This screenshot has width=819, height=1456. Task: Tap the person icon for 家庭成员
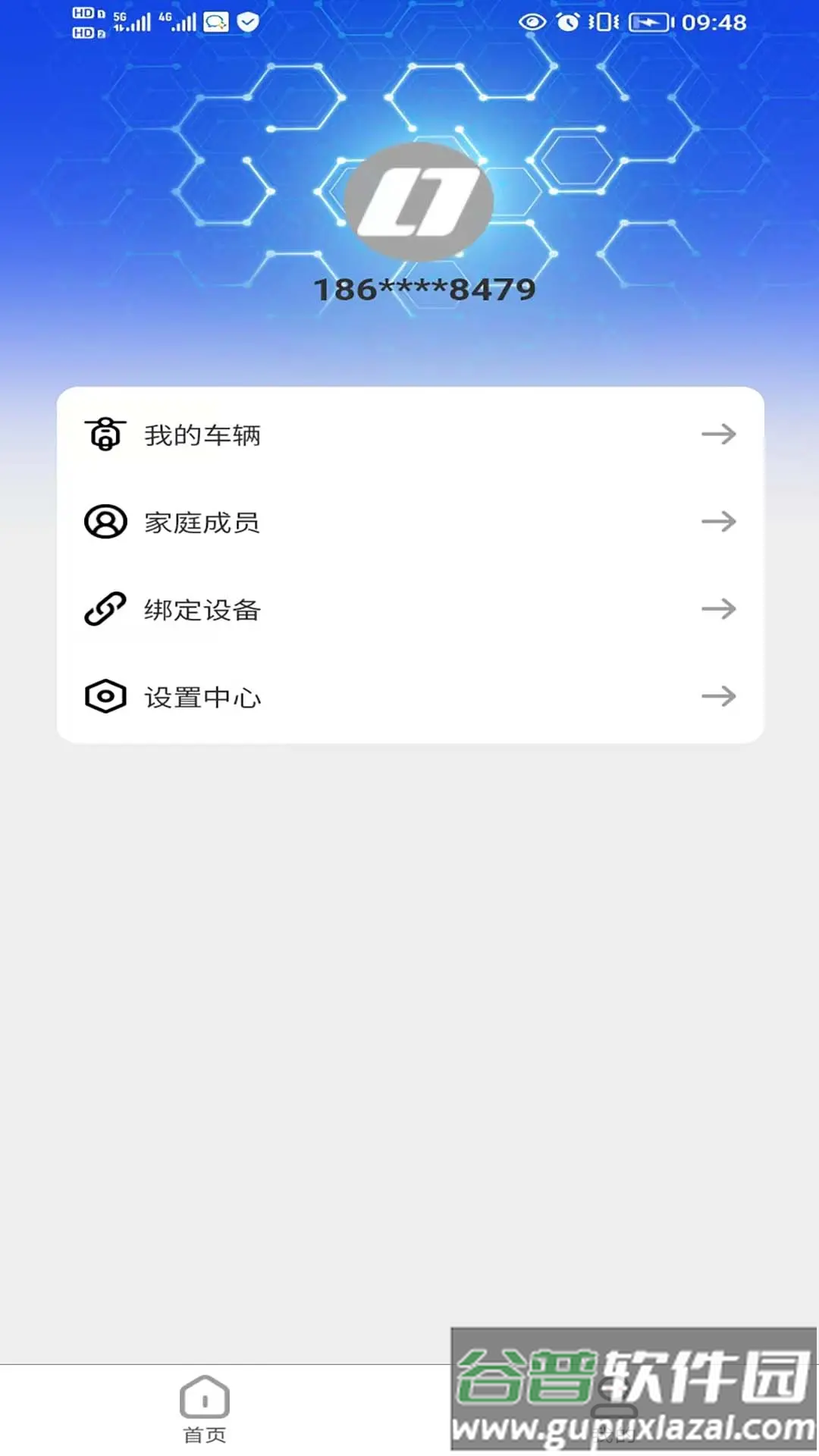105,522
